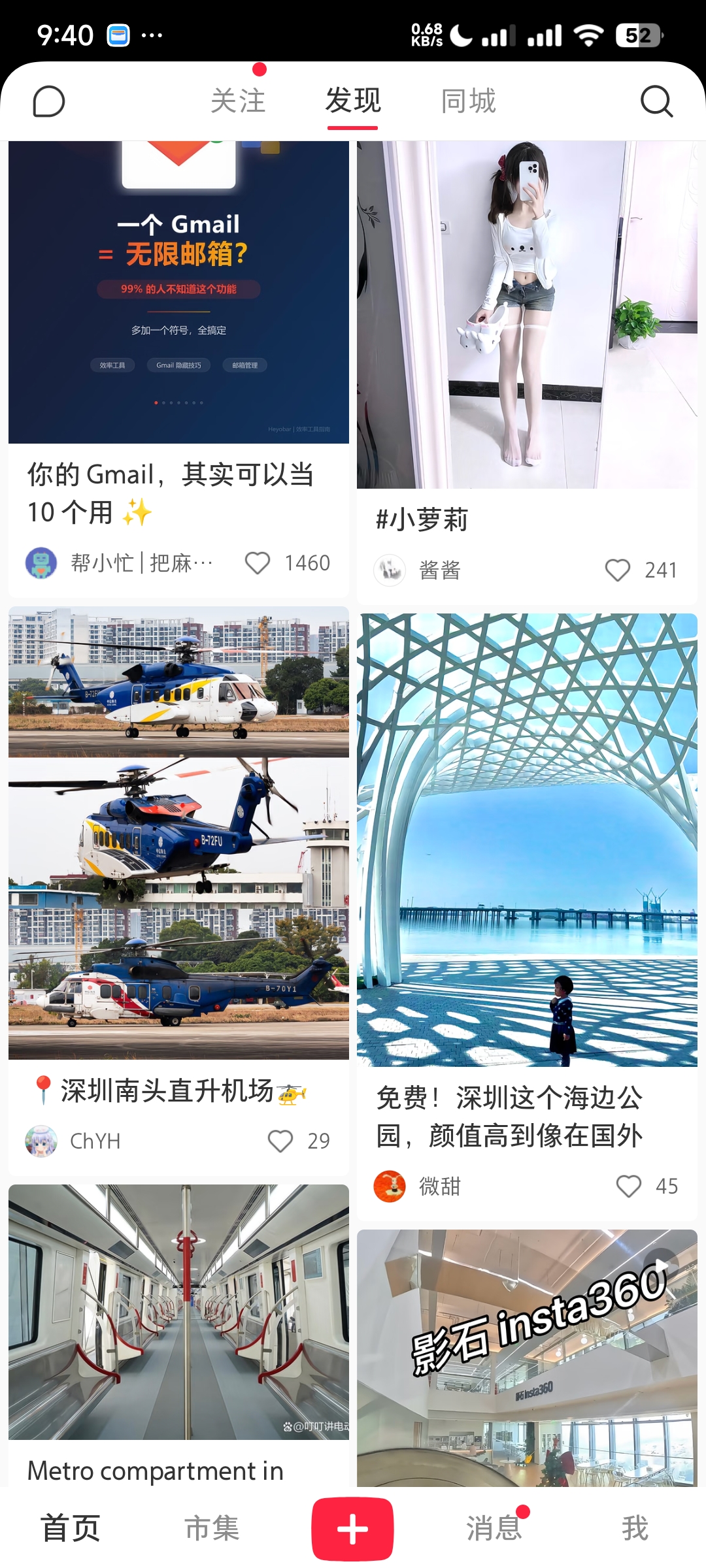Play the 影石 insta360 video post

point(527,1359)
